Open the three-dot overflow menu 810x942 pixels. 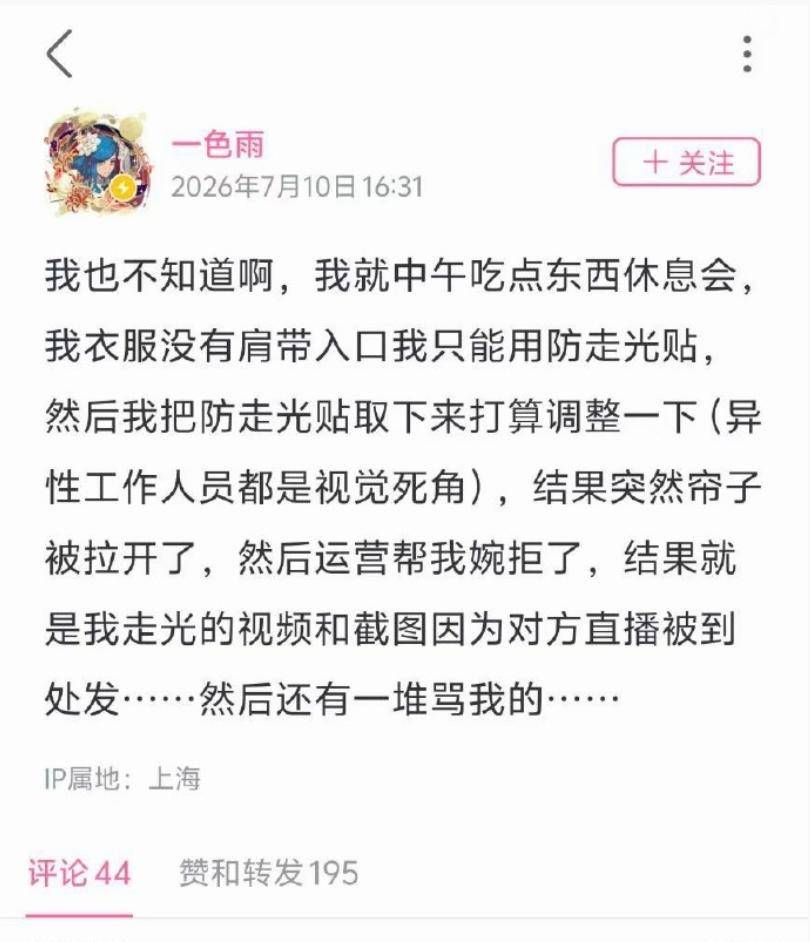748,54
